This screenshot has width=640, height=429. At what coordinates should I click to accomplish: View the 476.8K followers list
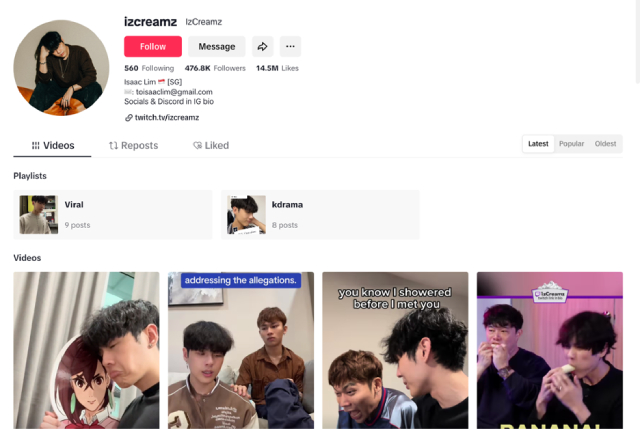tap(215, 68)
